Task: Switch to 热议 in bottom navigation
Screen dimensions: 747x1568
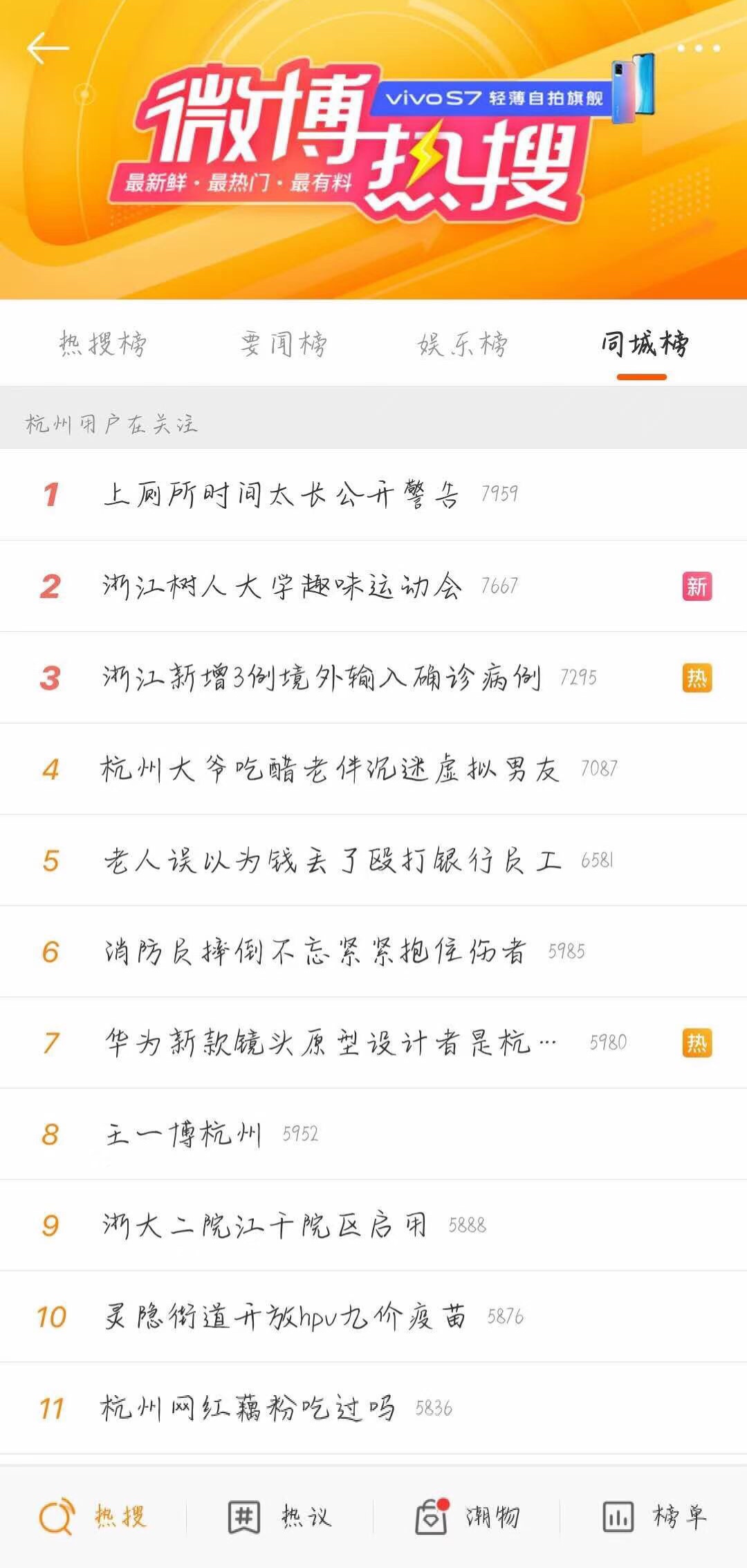Action: [x=280, y=1518]
